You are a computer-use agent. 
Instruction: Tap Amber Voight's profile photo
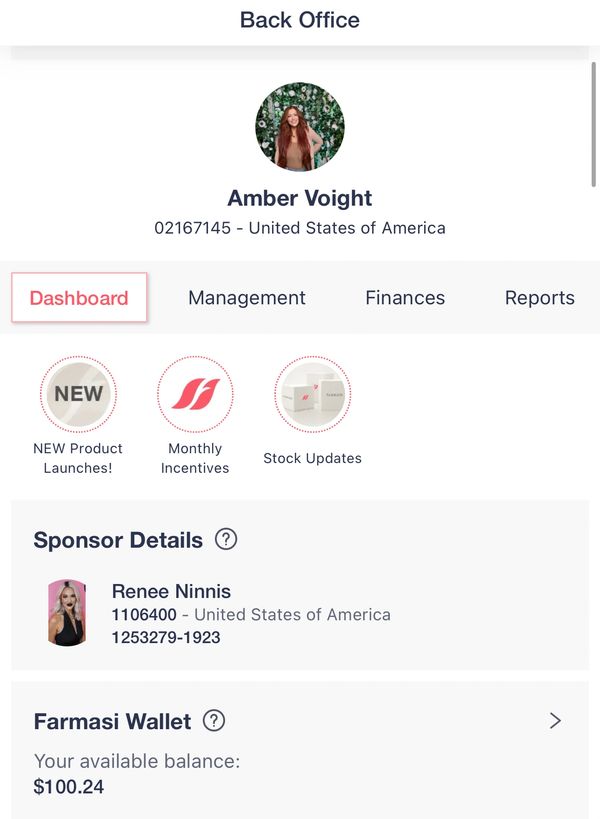tap(300, 127)
